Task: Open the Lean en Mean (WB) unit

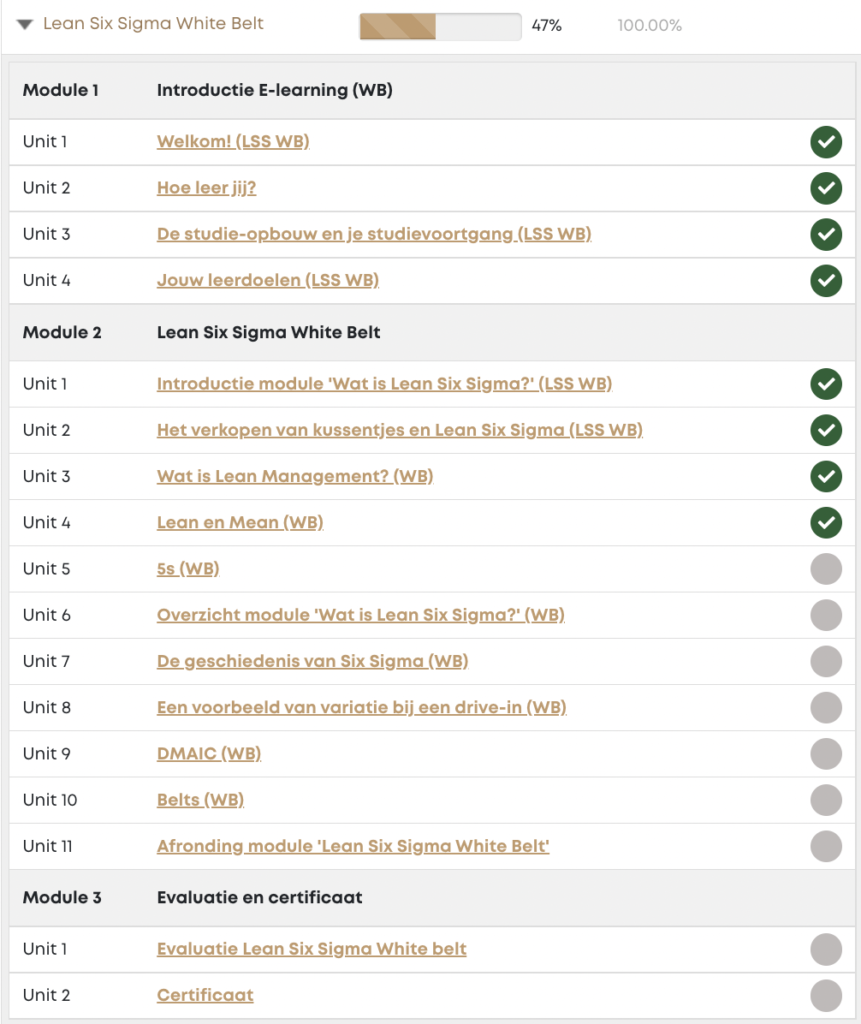Action: [x=240, y=522]
